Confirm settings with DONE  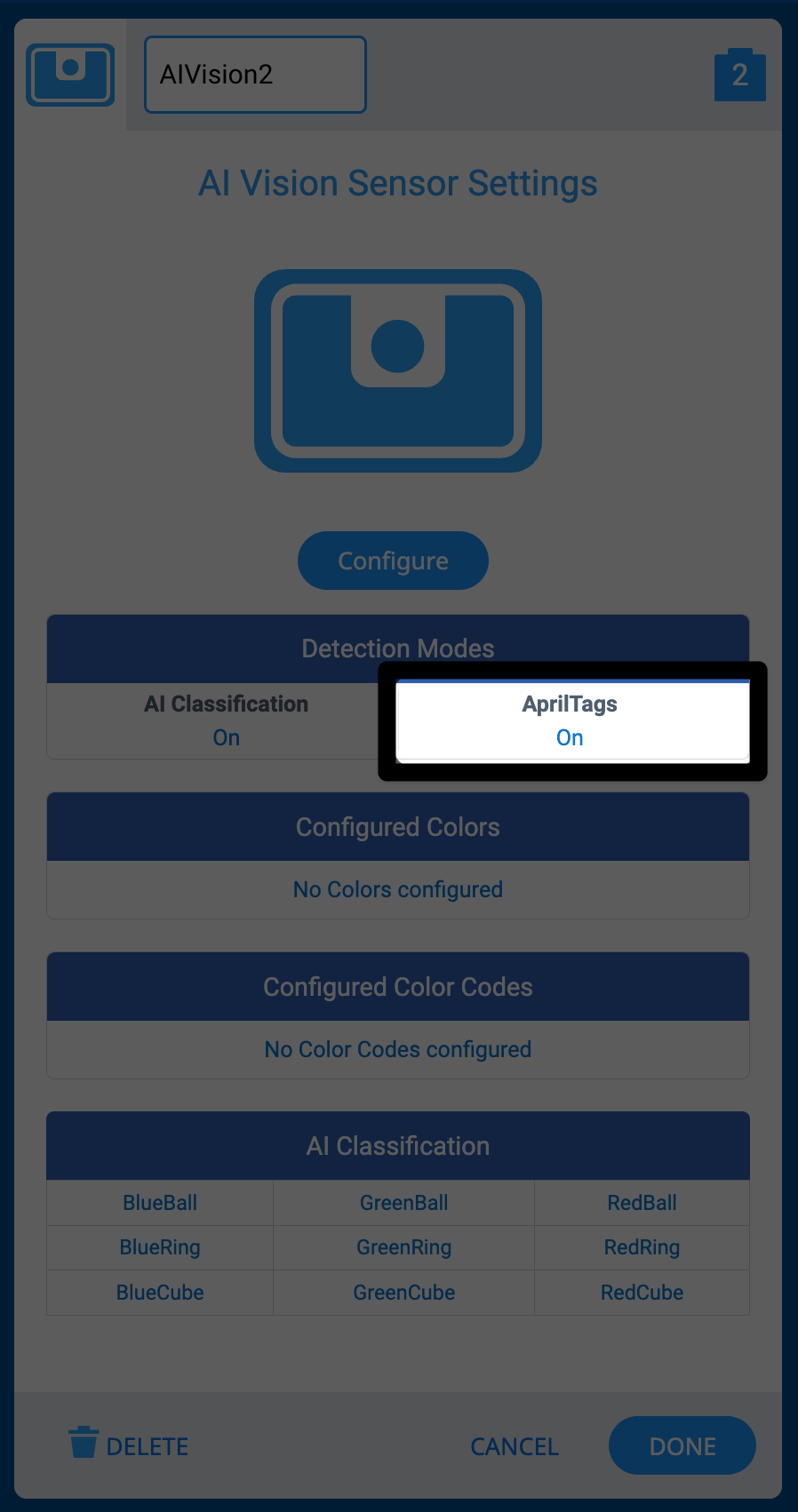(682, 1445)
